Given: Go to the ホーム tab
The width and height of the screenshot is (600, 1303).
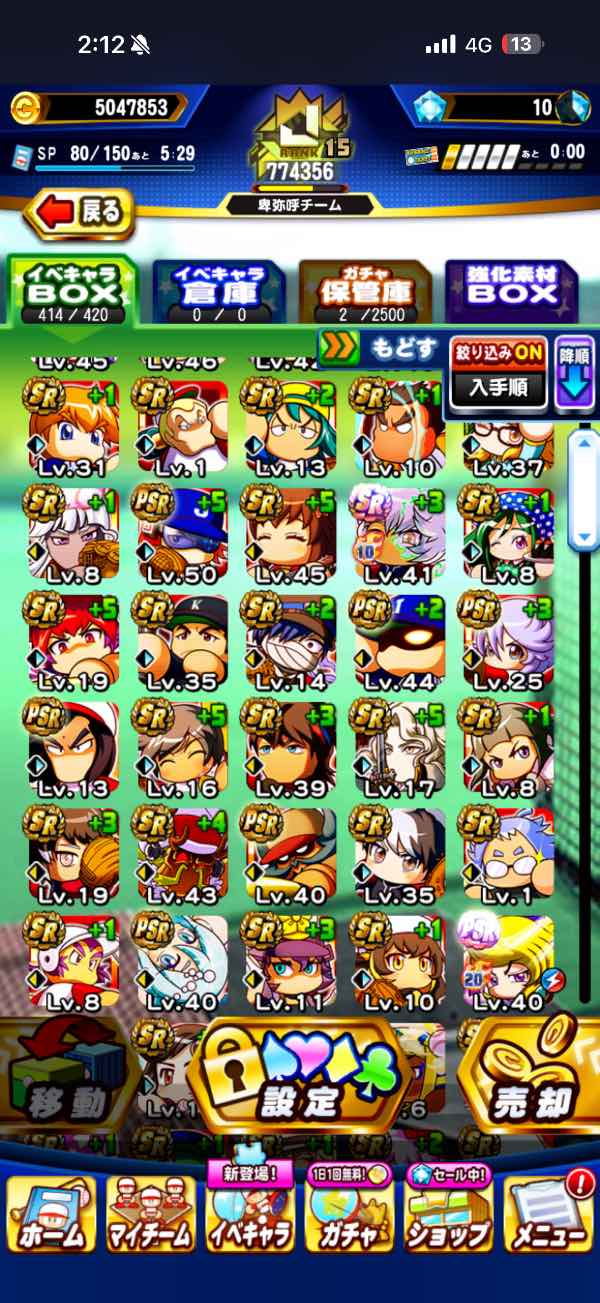Looking at the screenshot, I should [50, 1213].
